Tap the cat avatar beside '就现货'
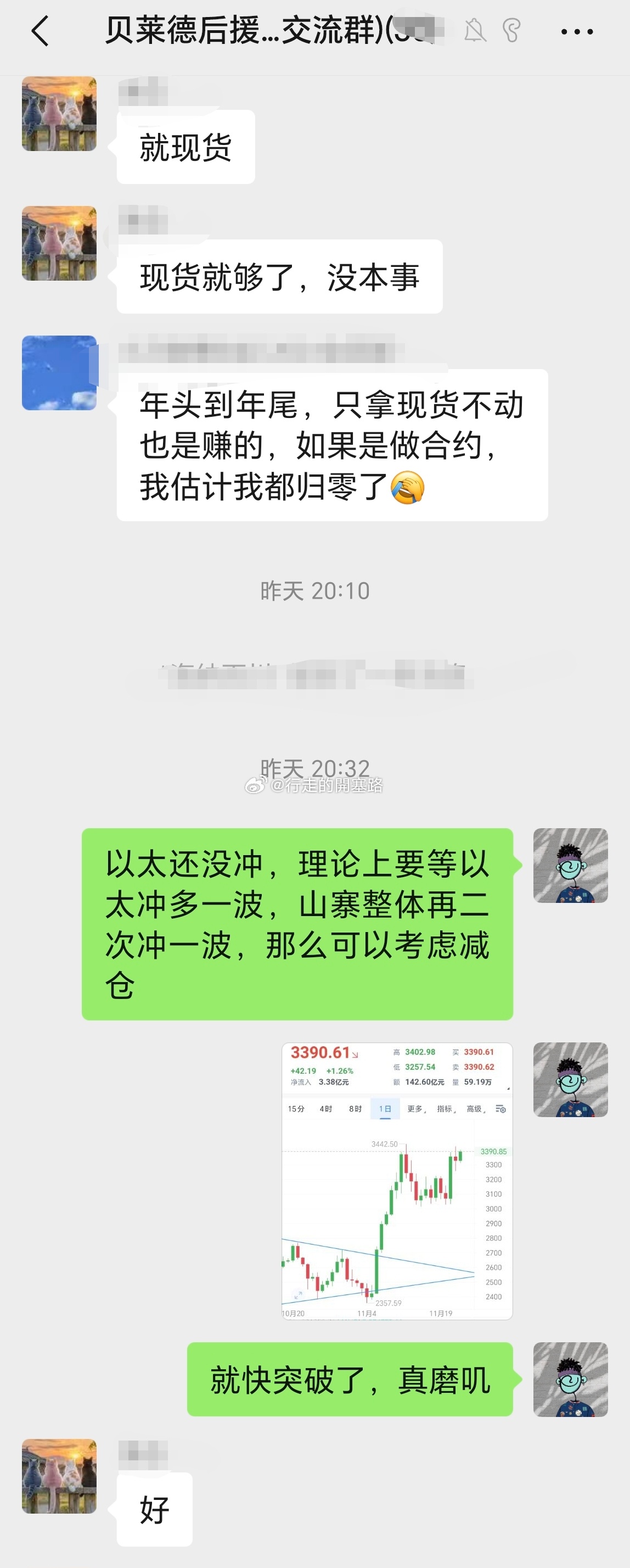Image resolution: width=630 pixels, height=1568 pixels. 59,114
